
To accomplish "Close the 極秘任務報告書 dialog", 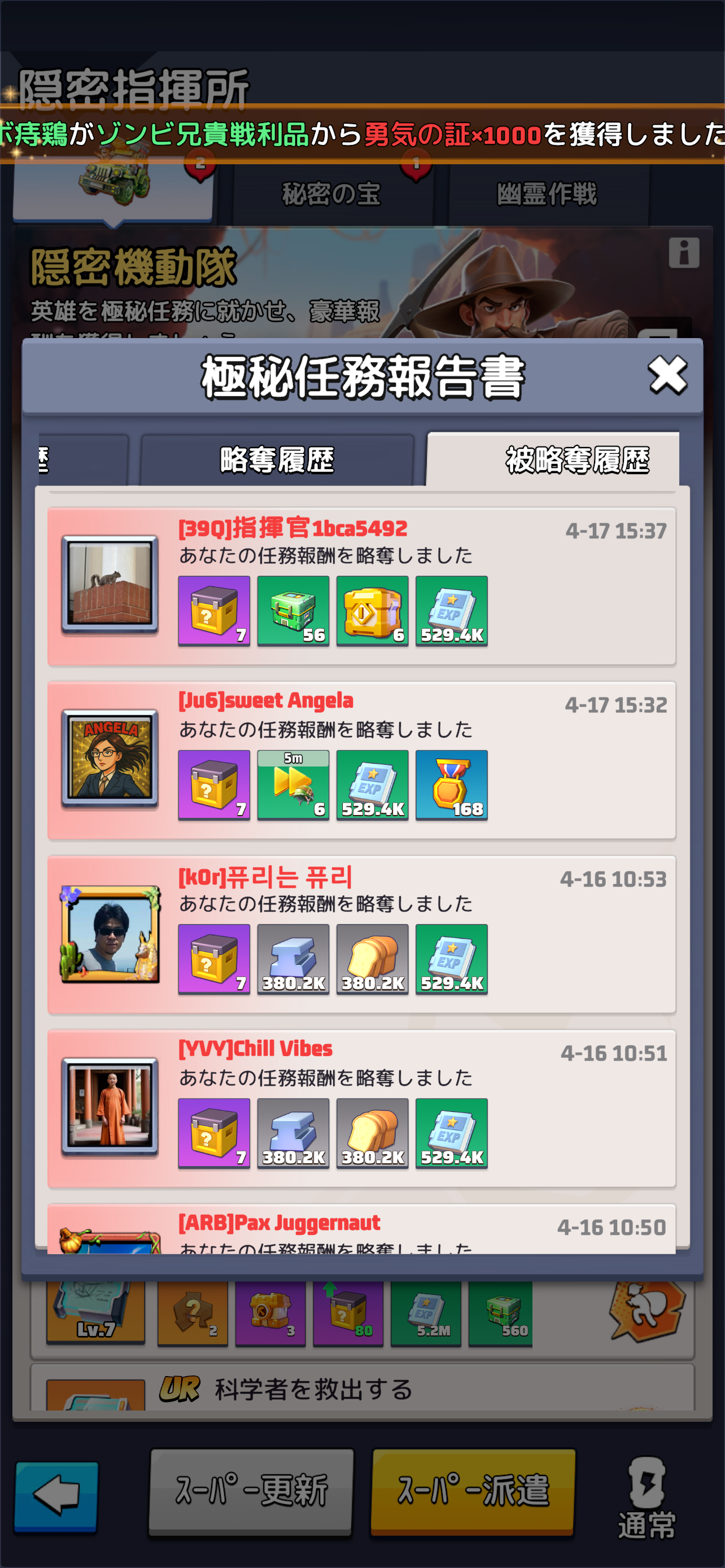I will coord(667,375).
